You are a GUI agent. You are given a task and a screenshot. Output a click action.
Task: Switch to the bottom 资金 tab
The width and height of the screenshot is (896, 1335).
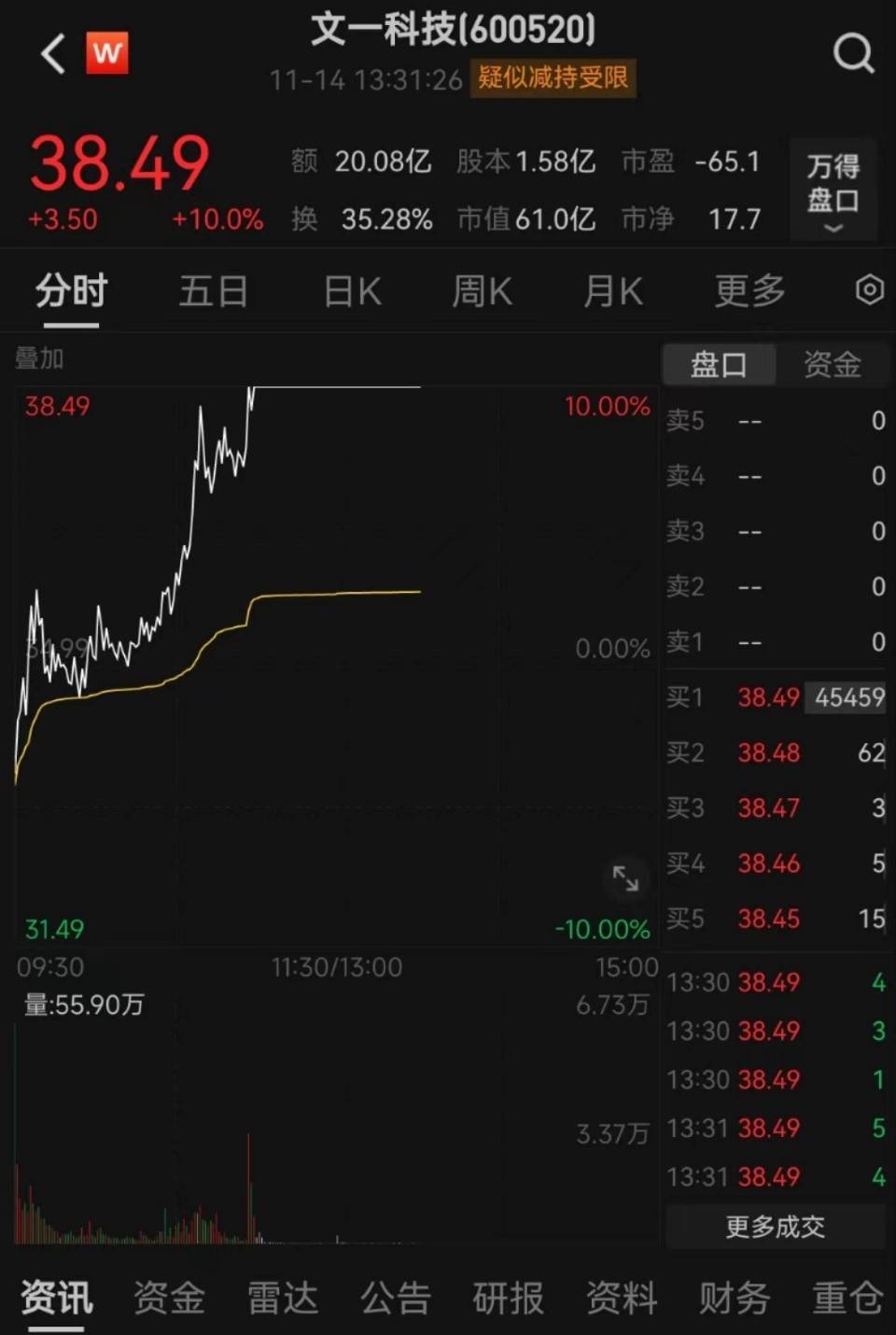pyautogui.click(x=169, y=1298)
